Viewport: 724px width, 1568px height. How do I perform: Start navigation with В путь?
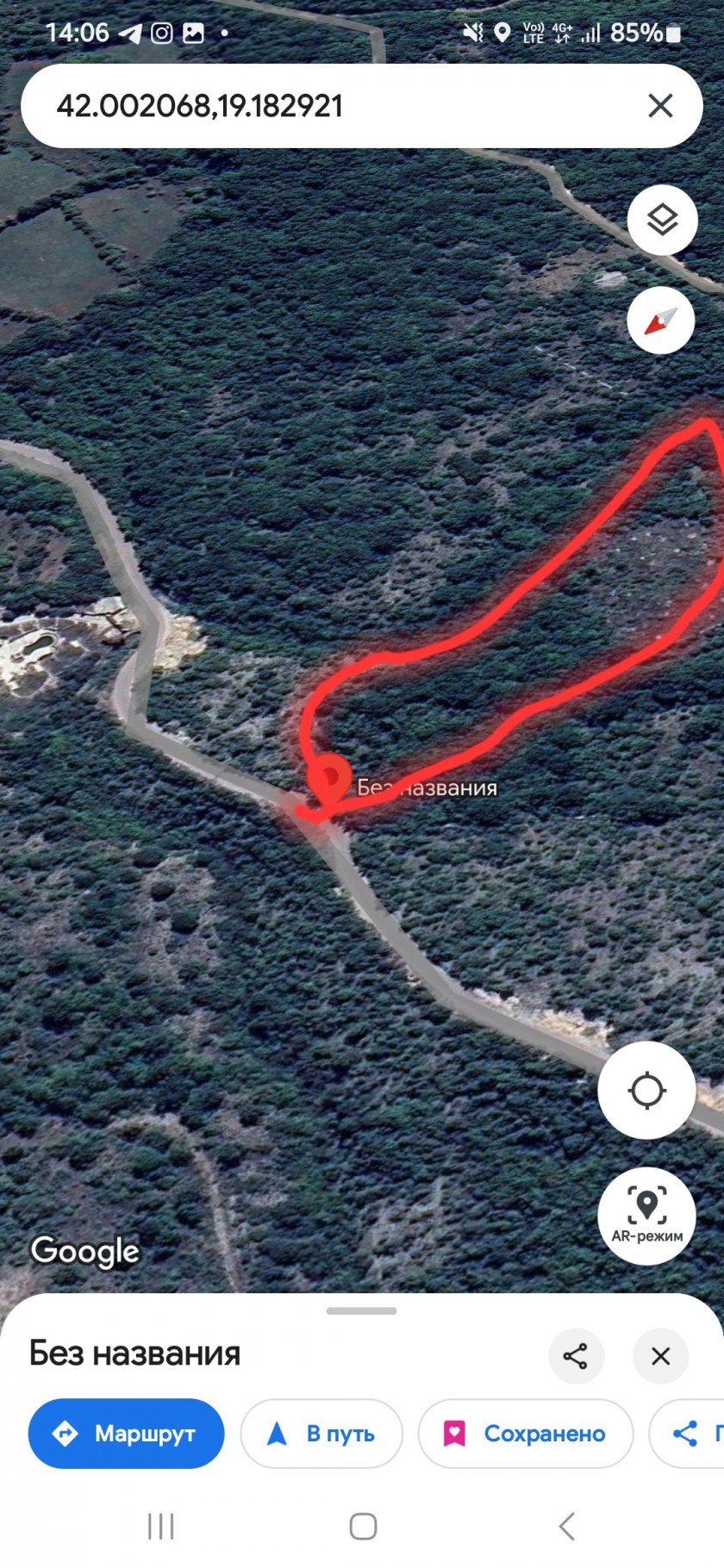(x=321, y=1434)
